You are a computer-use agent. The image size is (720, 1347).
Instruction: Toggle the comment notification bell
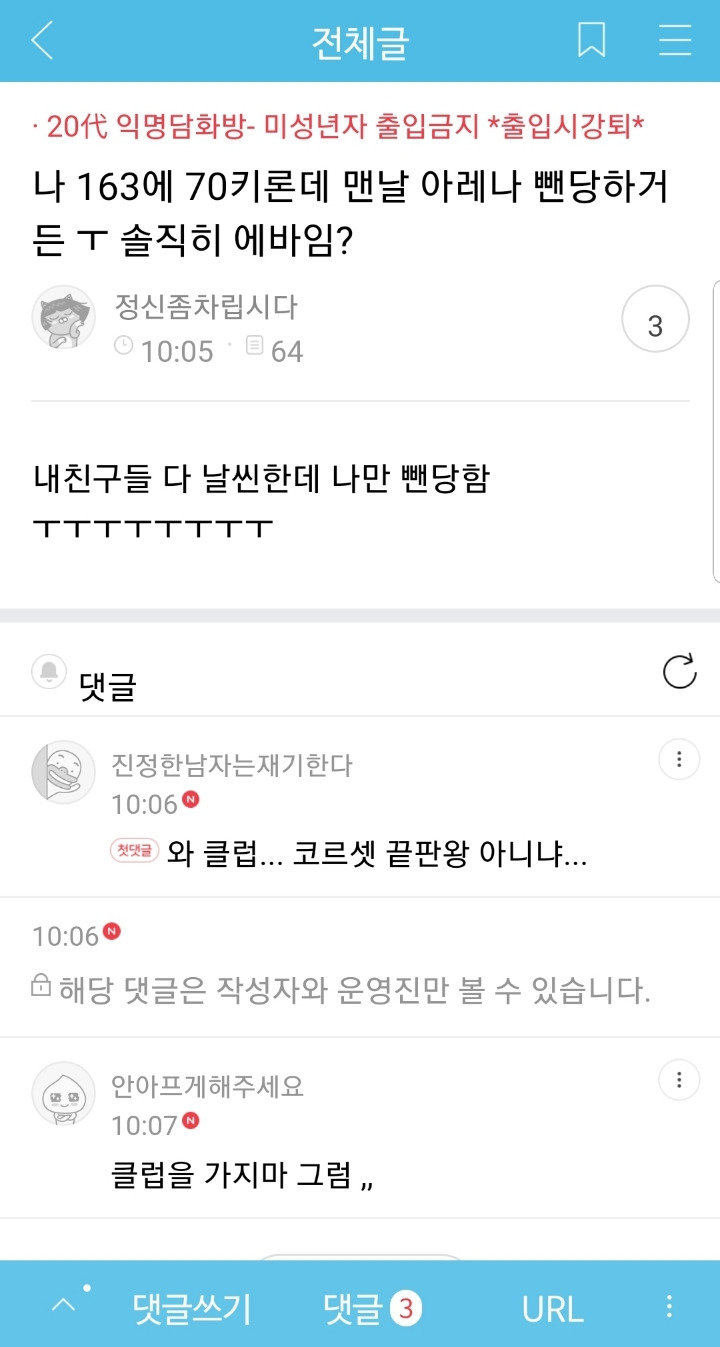(x=49, y=673)
